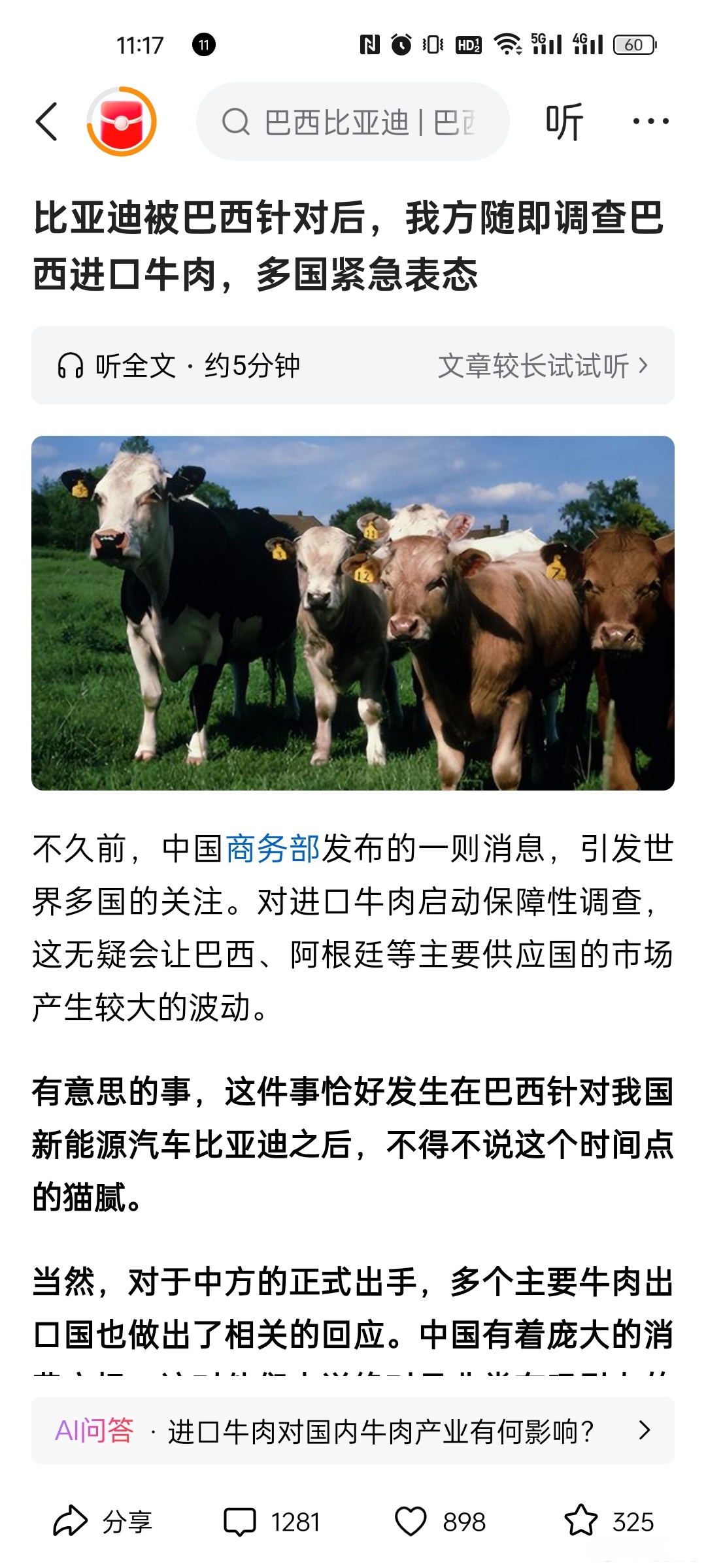Tap the search box showing 巴西比亚迪
Screen dimensions: 706x1568
click(353, 122)
